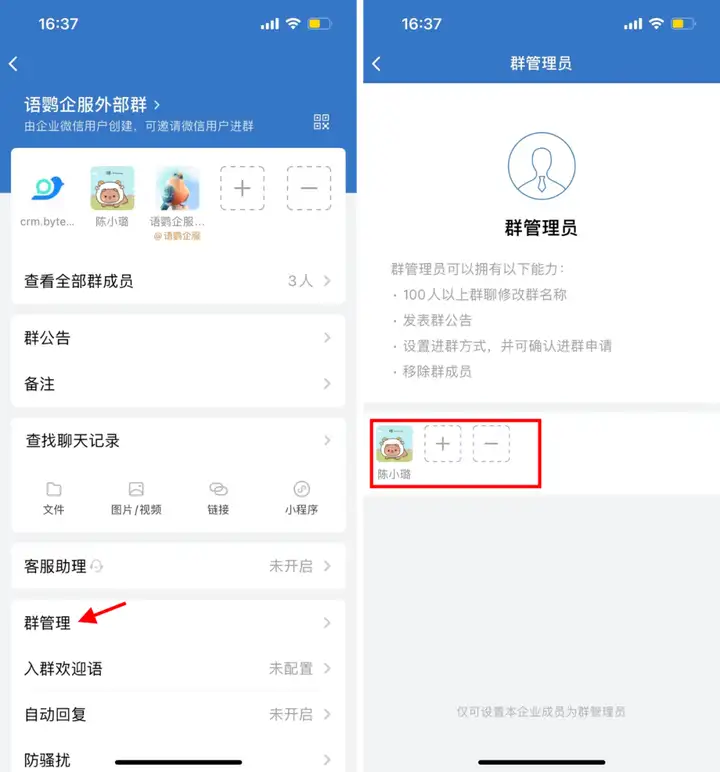Go back from the 群管理员 page
This screenshot has width=720, height=772.
click(376, 63)
